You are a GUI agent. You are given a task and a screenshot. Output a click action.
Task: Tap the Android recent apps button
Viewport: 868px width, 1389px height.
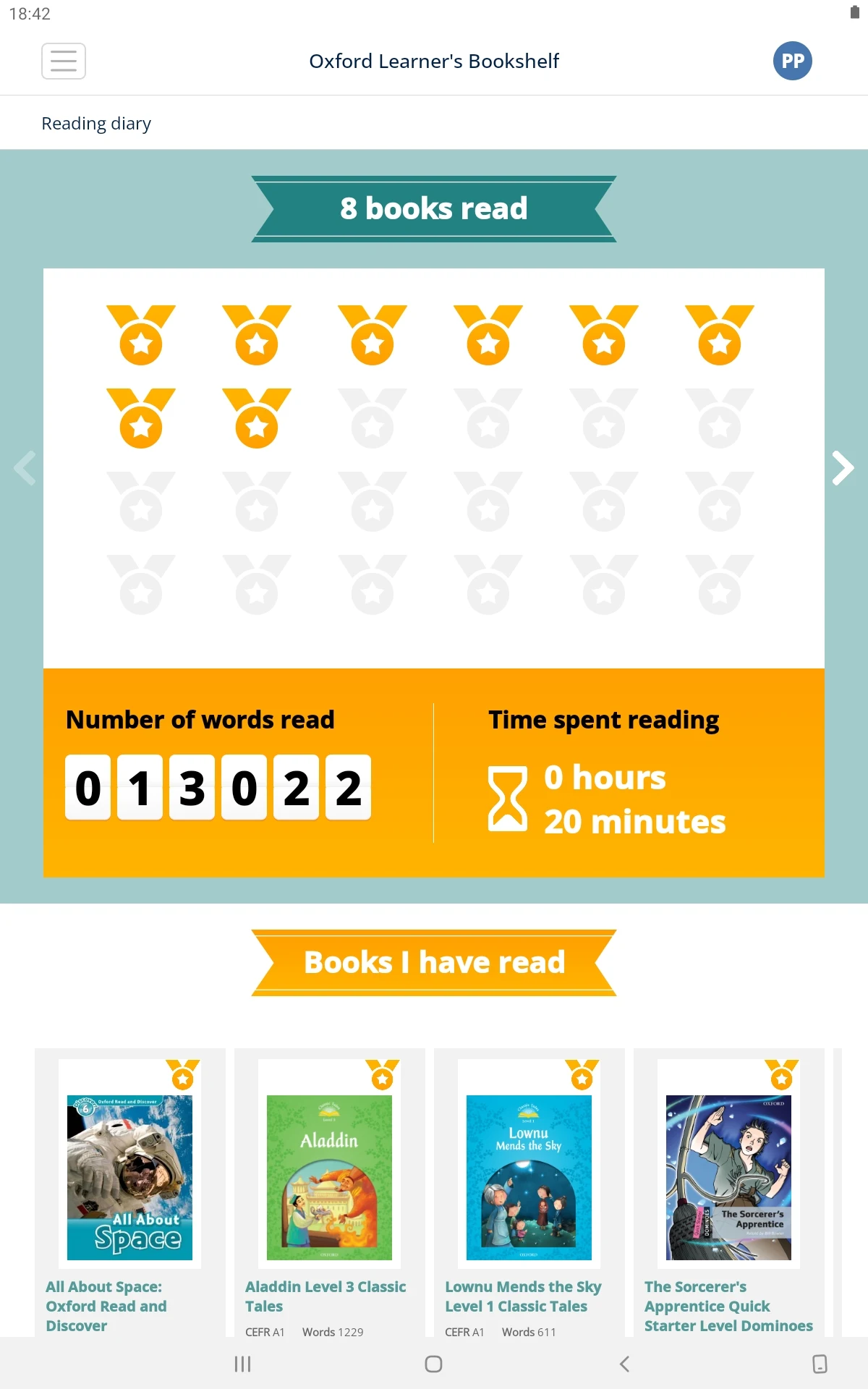pos(242,1364)
